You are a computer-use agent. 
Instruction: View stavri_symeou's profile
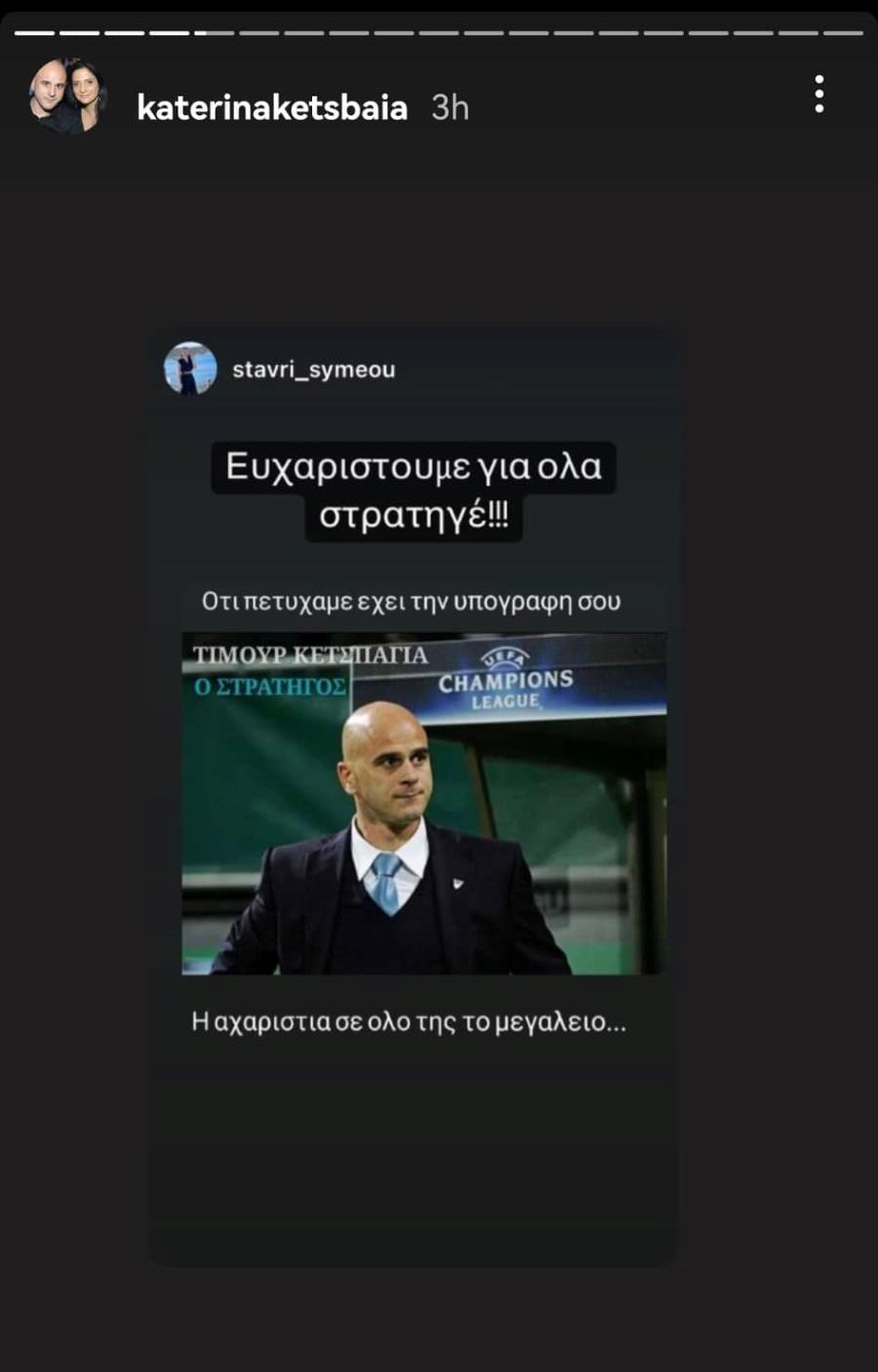pyautogui.click(x=312, y=370)
